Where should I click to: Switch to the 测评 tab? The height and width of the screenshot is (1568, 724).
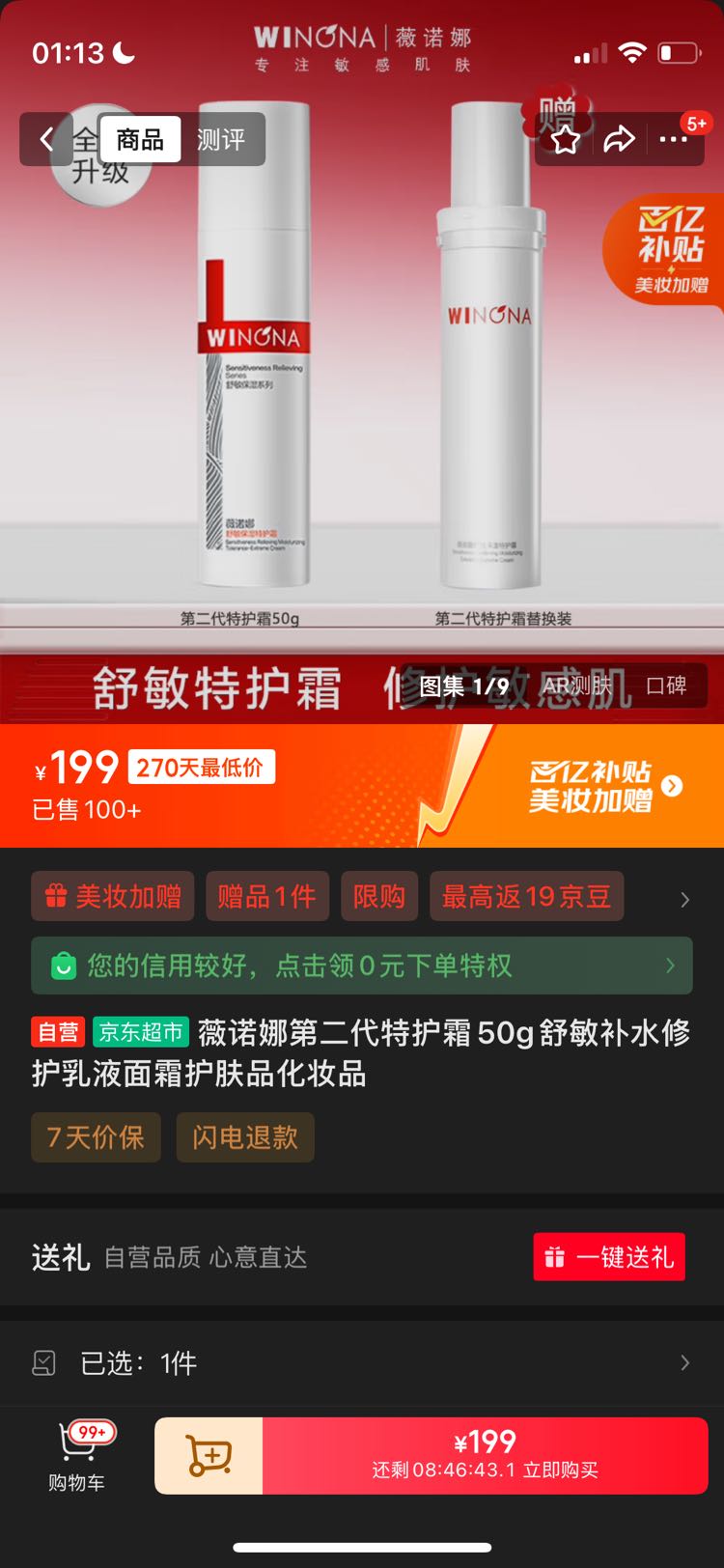[221, 140]
